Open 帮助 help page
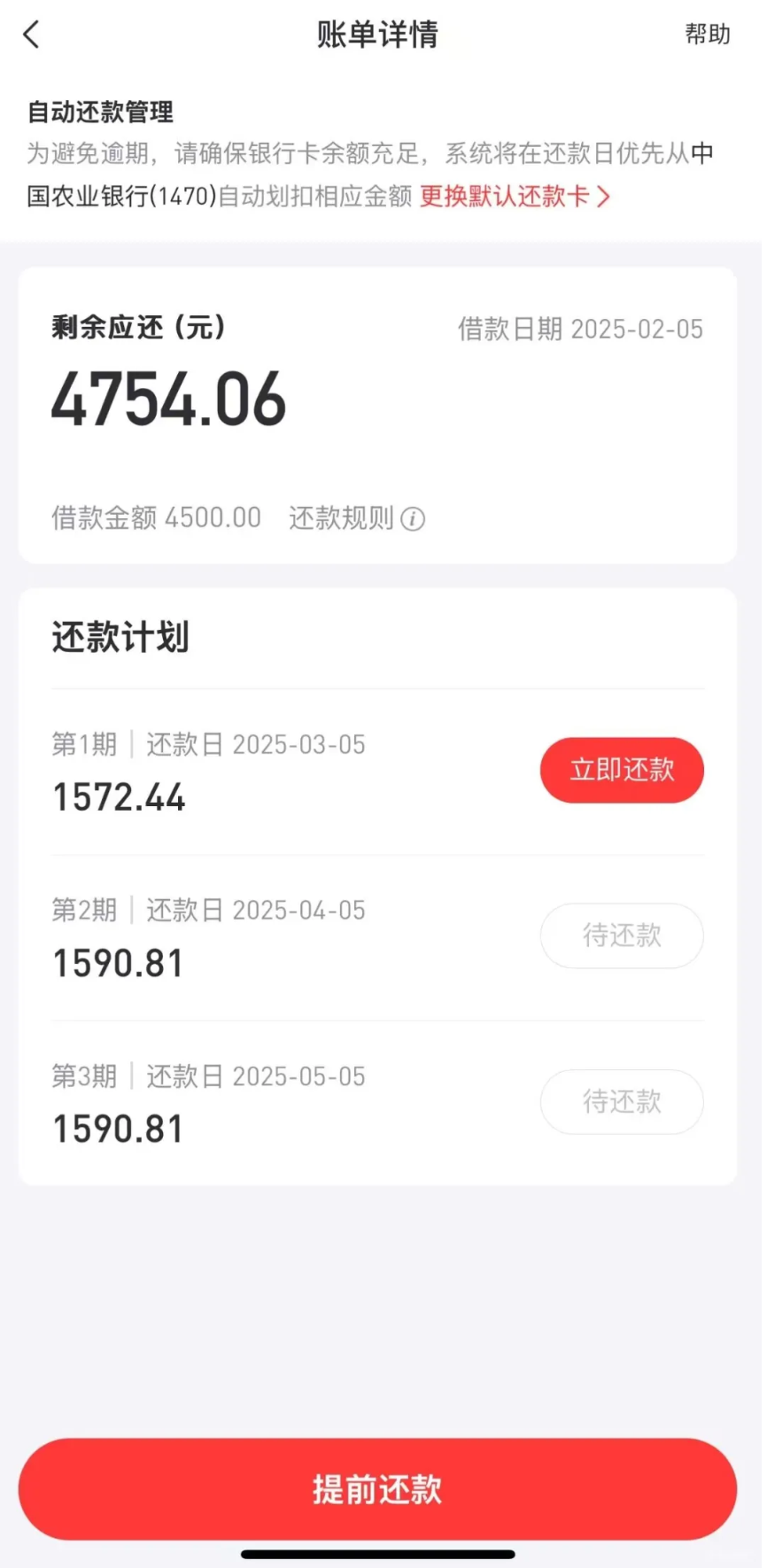 707,34
